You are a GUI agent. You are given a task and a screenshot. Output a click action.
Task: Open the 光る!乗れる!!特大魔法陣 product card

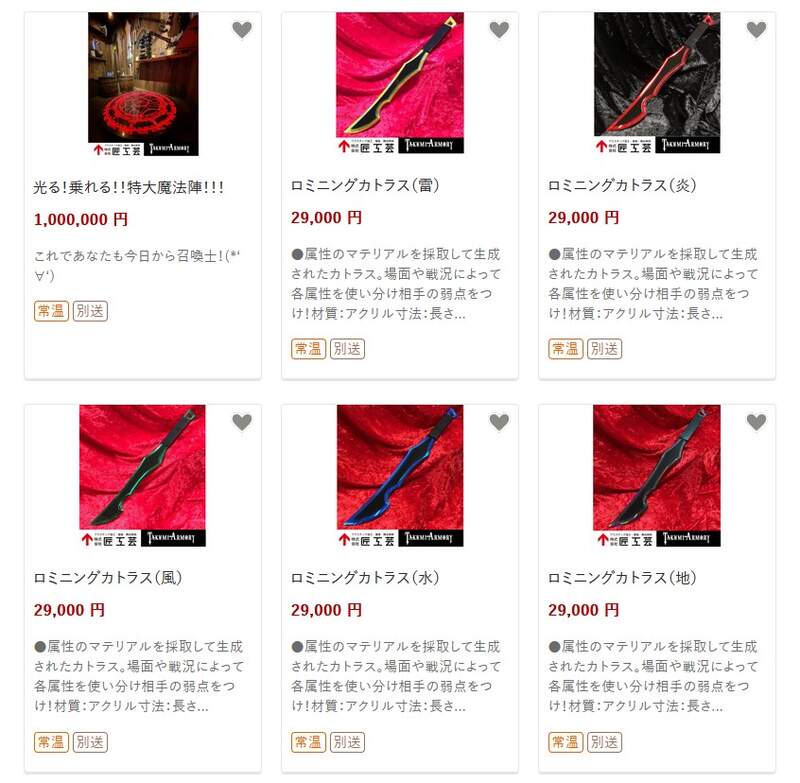(x=129, y=186)
